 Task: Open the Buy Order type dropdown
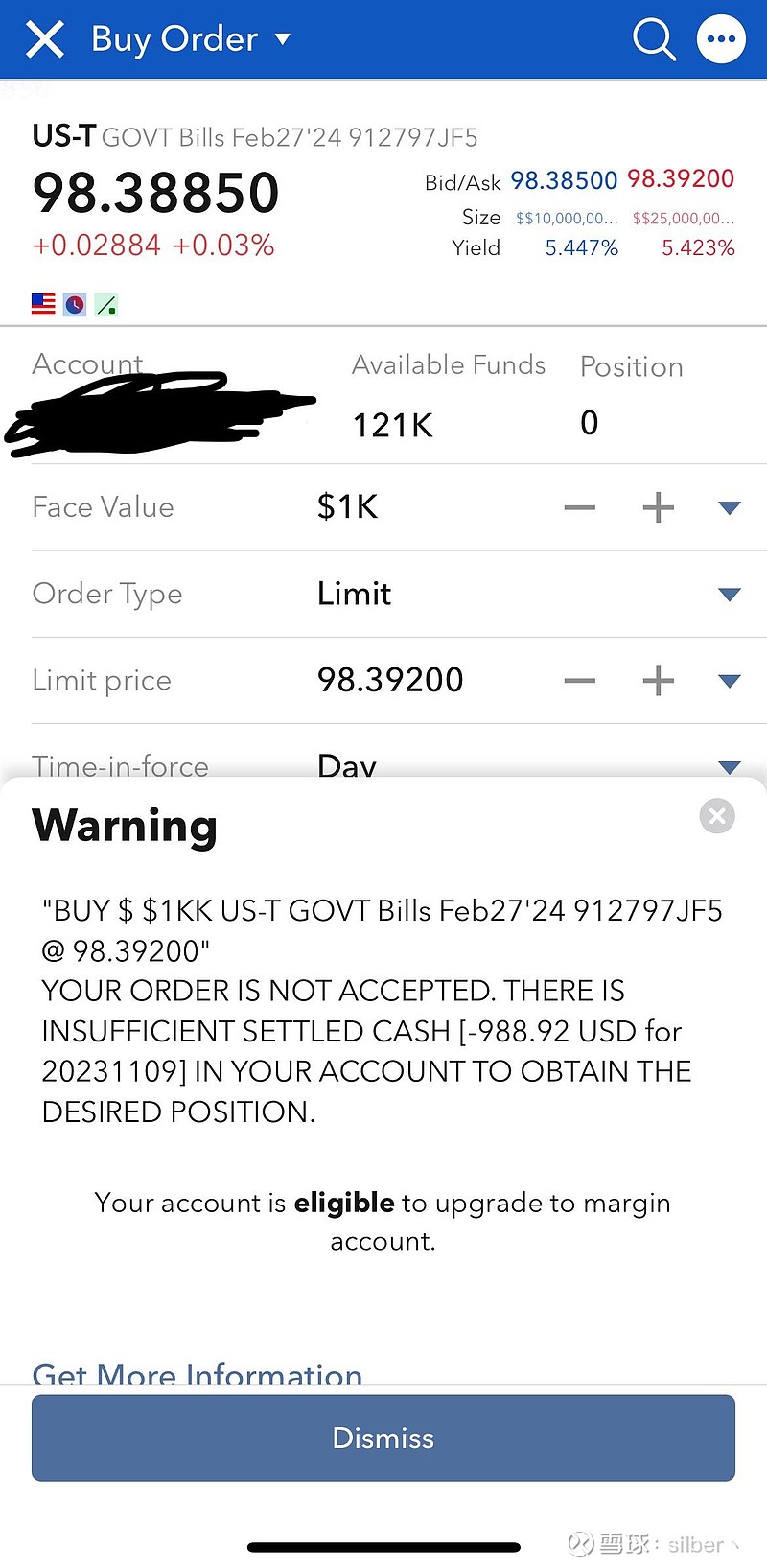tap(282, 39)
